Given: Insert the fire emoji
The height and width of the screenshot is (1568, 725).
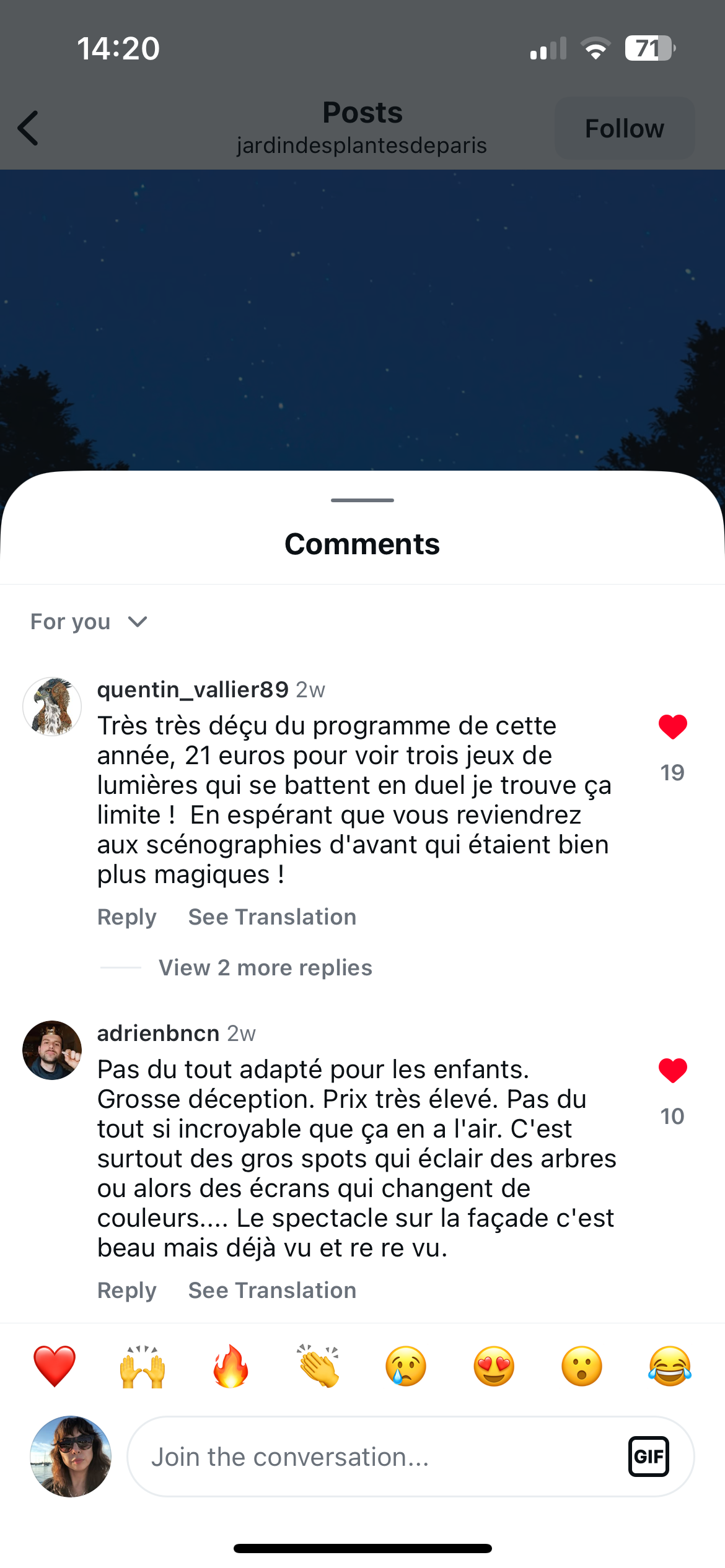Looking at the screenshot, I should click(231, 1366).
